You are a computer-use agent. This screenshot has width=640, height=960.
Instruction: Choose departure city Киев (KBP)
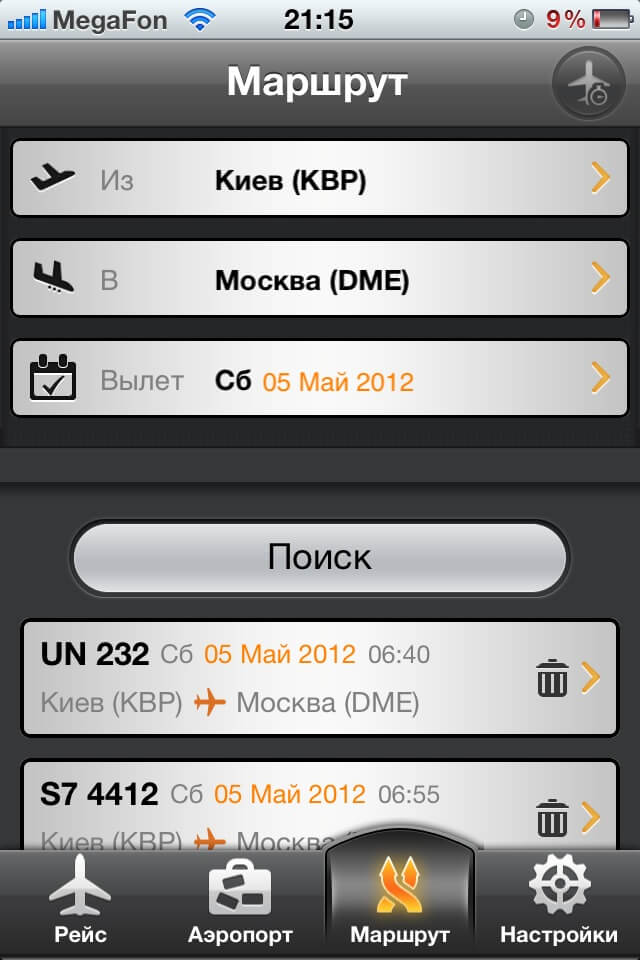tap(319, 179)
